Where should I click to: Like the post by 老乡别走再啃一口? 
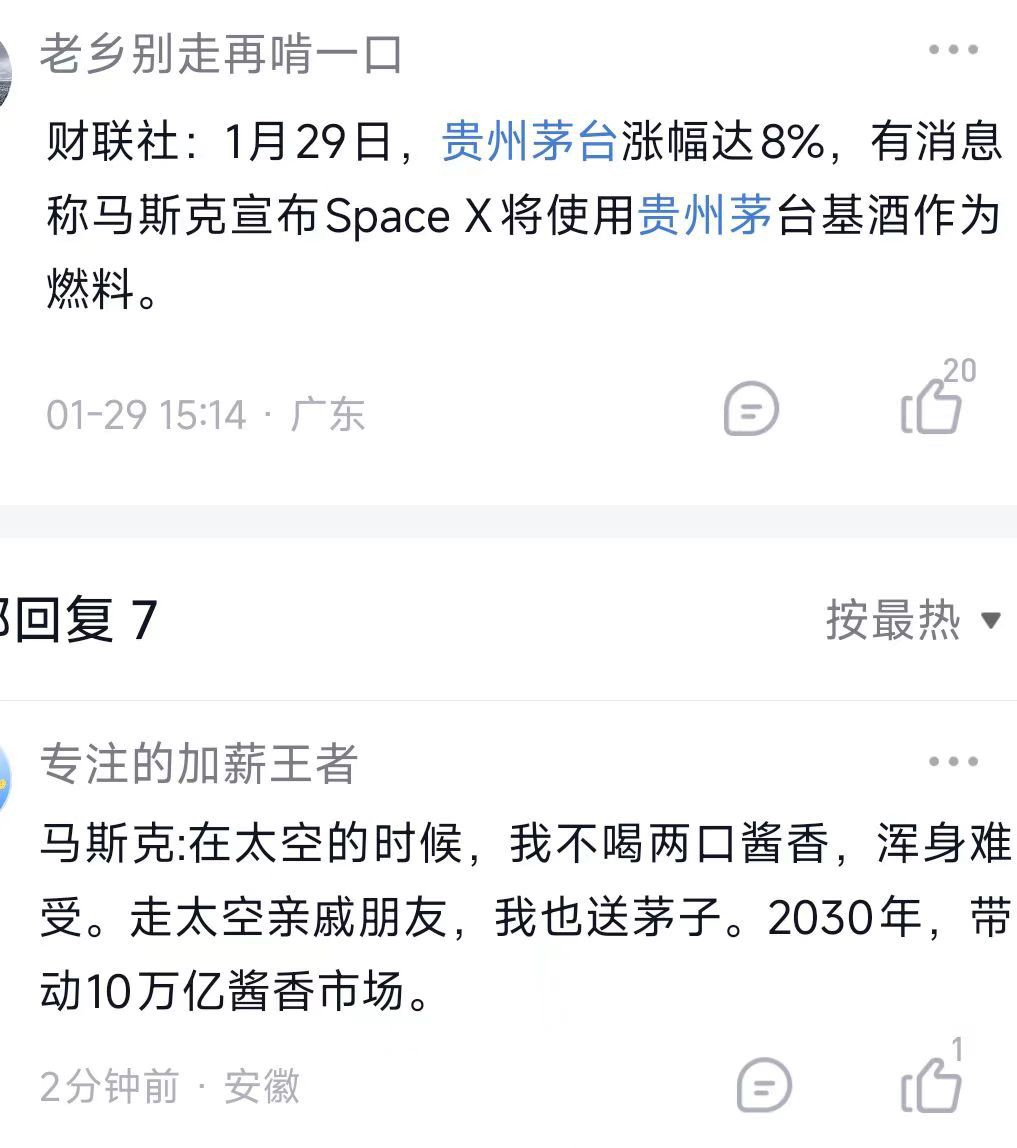(932, 406)
